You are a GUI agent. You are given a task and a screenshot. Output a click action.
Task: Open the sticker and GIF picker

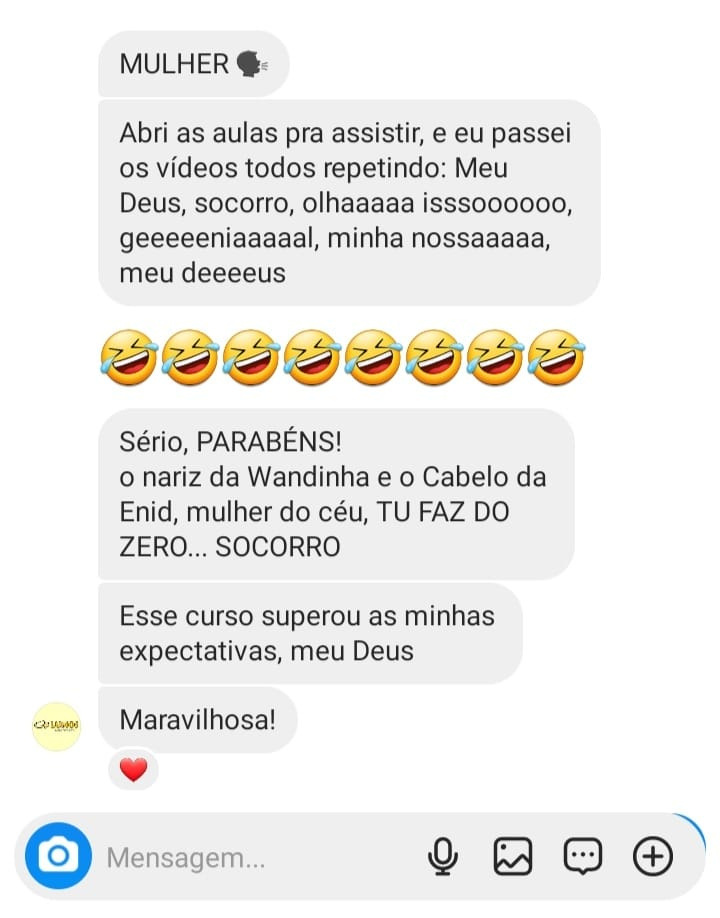pyautogui.click(x=583, y=856)
